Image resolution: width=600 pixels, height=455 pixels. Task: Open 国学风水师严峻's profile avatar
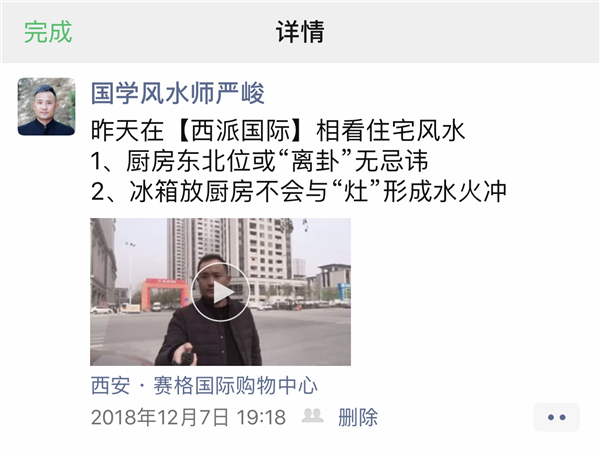pyautogui.click(x=46, y=107)
